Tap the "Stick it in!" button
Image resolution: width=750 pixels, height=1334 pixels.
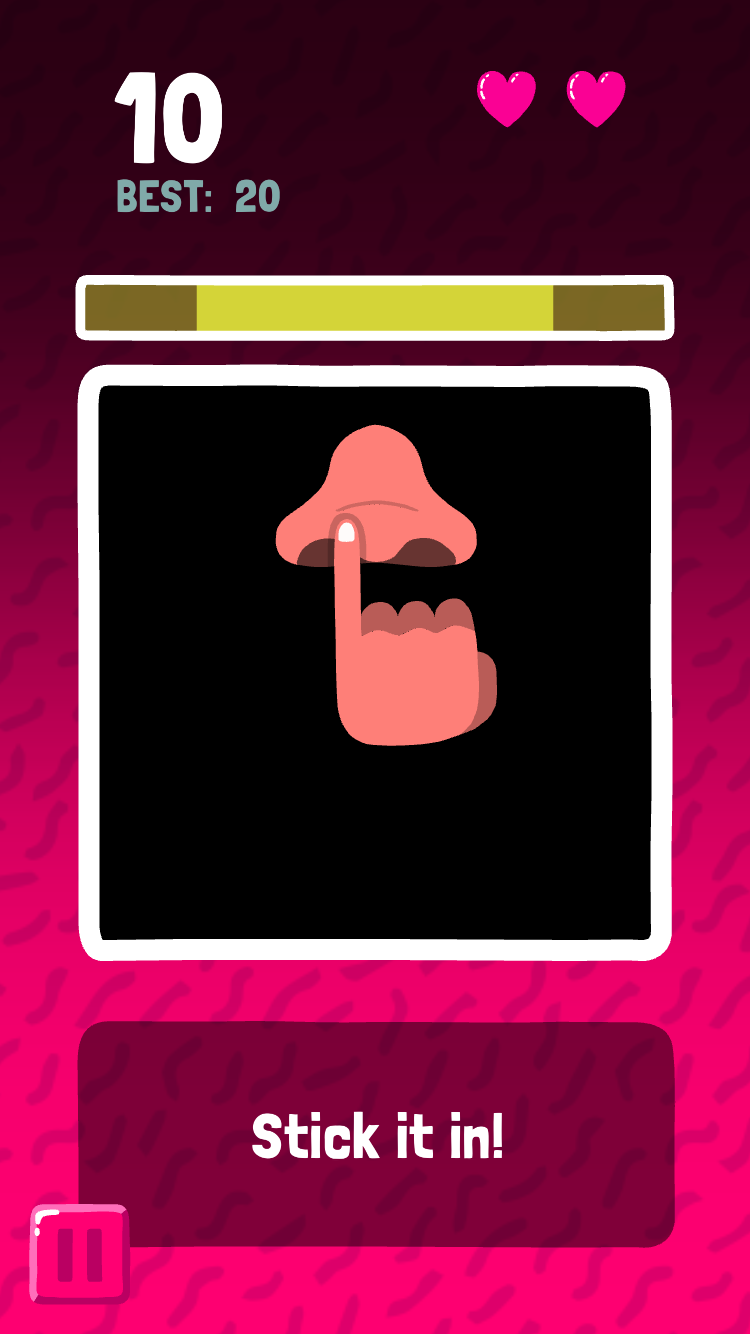pos(376,1135)
